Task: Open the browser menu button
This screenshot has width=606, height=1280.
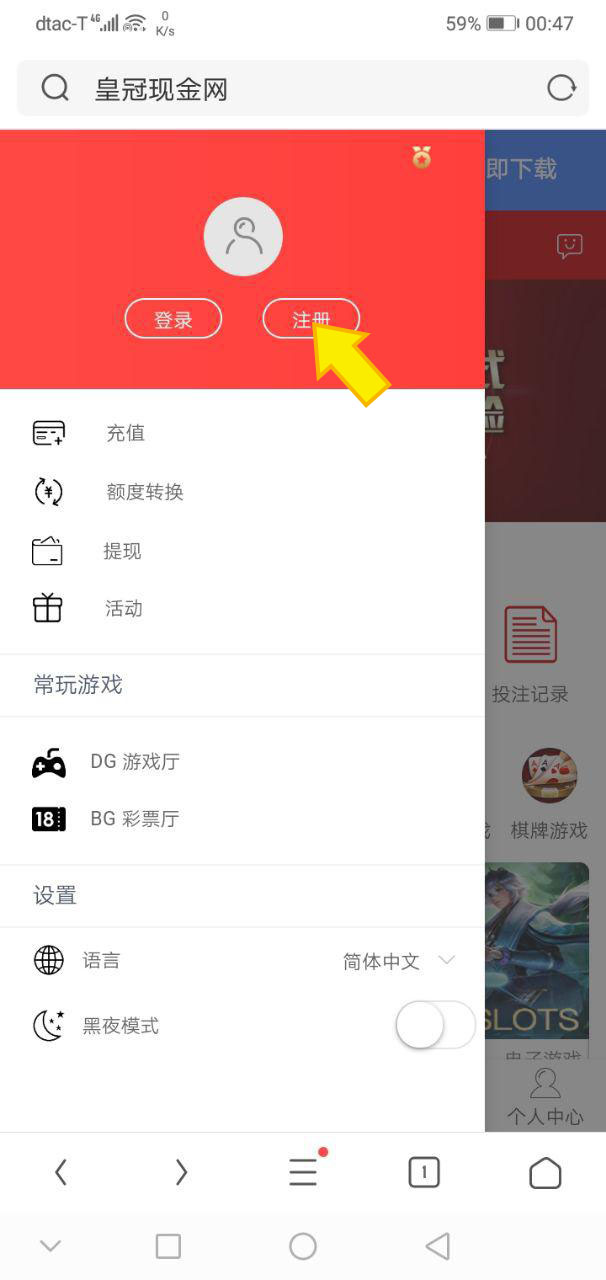Action: coord(303,1172)
